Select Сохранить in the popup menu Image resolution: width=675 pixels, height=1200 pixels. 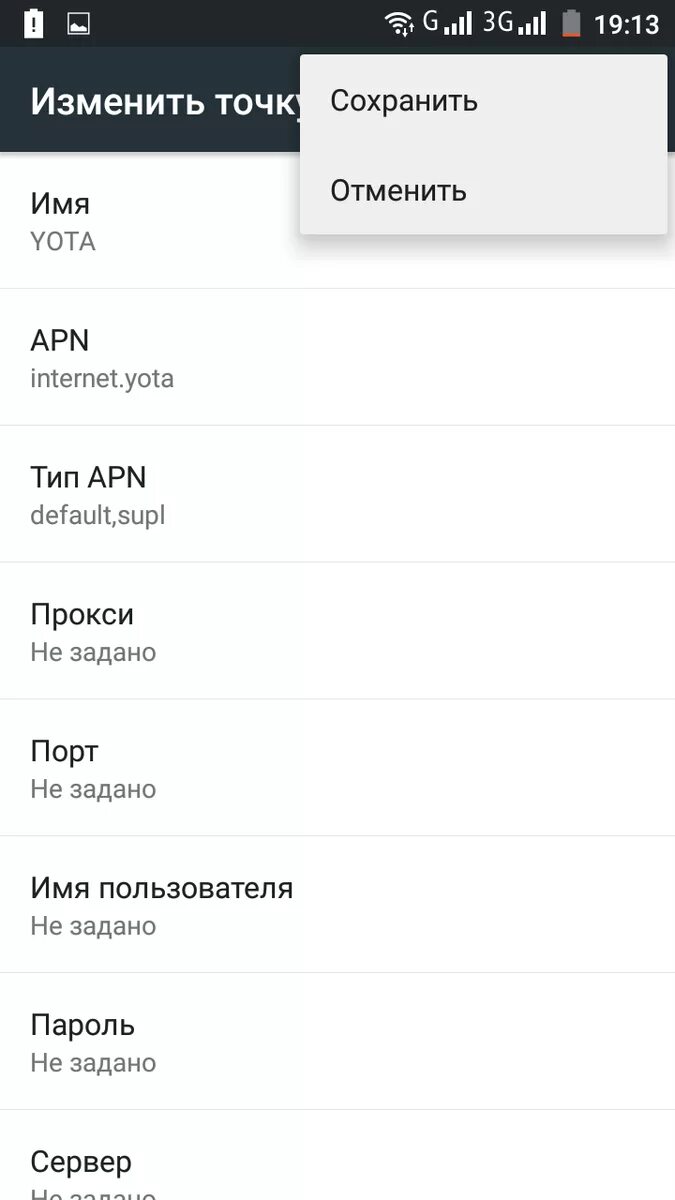point(483,101)
